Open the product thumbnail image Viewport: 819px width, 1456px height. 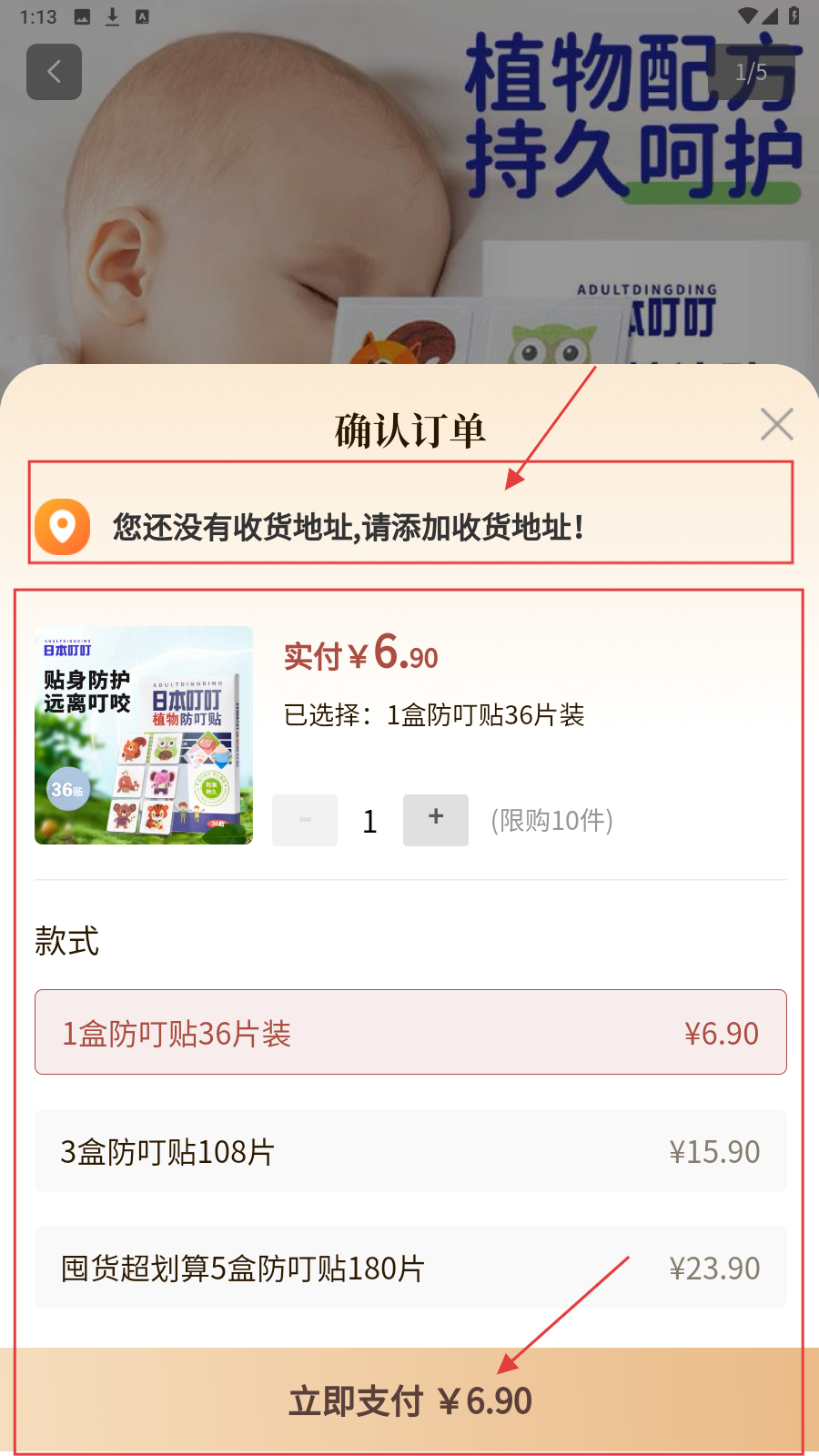144,735
